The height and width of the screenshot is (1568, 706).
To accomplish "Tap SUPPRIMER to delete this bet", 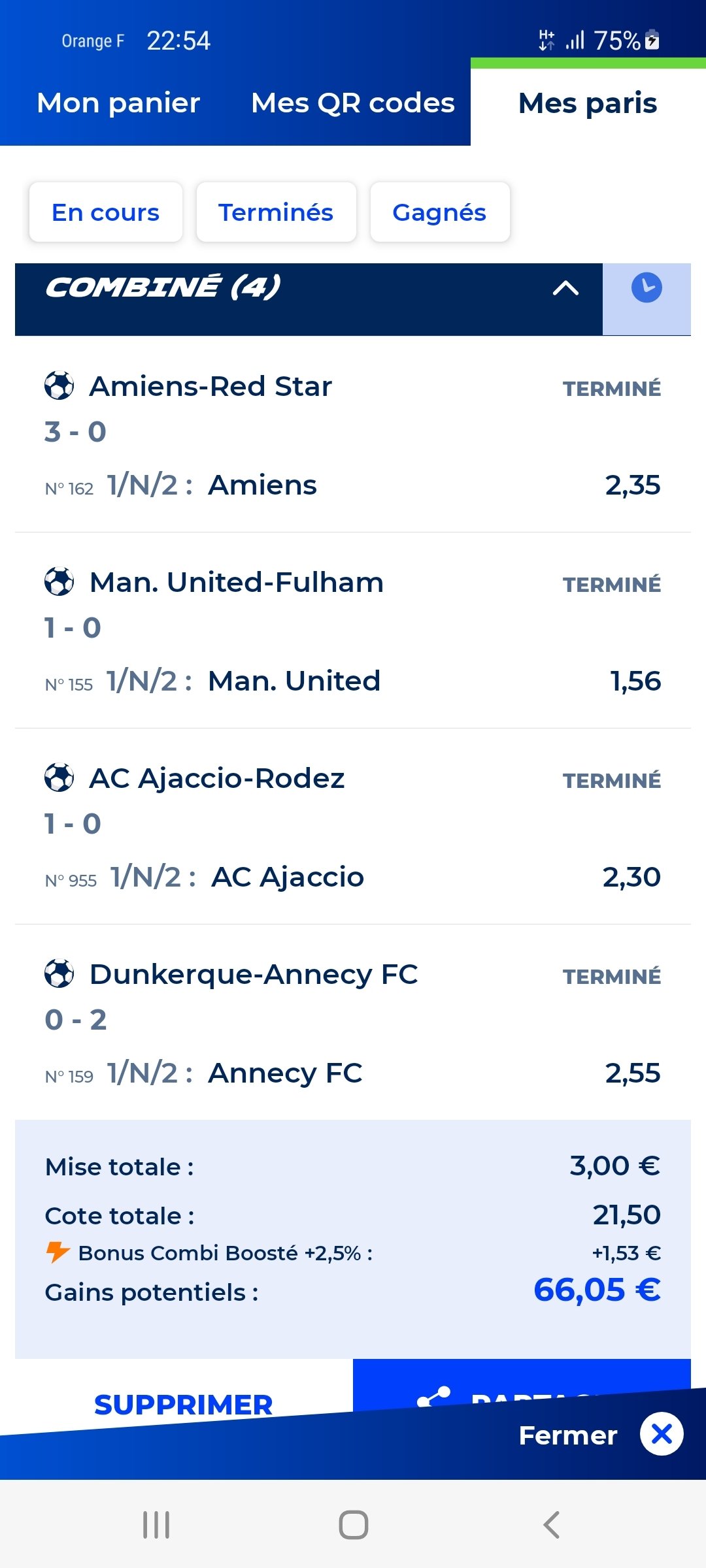I will coord(184,1405).
